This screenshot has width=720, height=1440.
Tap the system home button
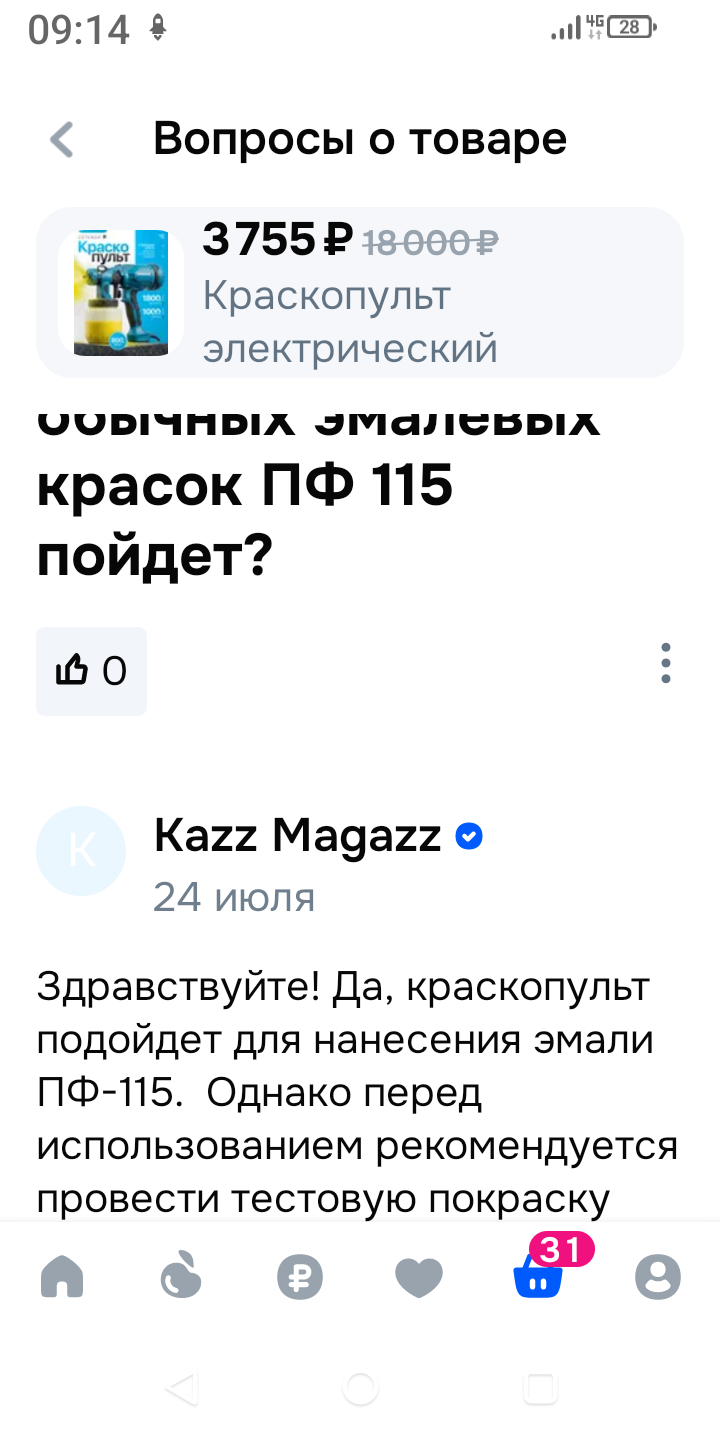(x=360, y=1388)
